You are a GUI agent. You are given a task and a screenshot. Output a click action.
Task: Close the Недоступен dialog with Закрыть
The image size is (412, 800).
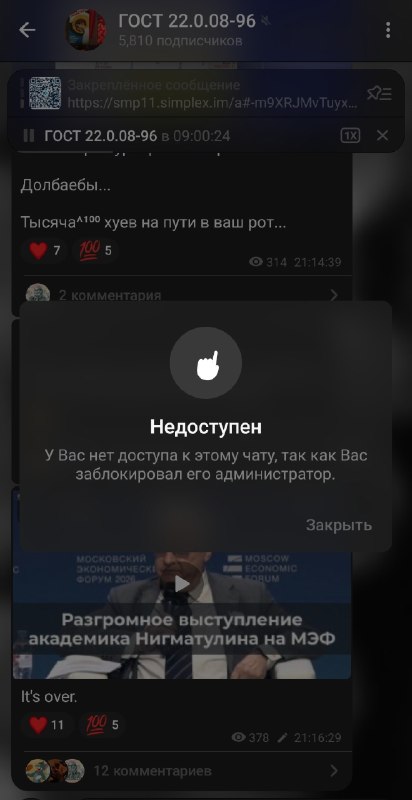coord(339,525)
